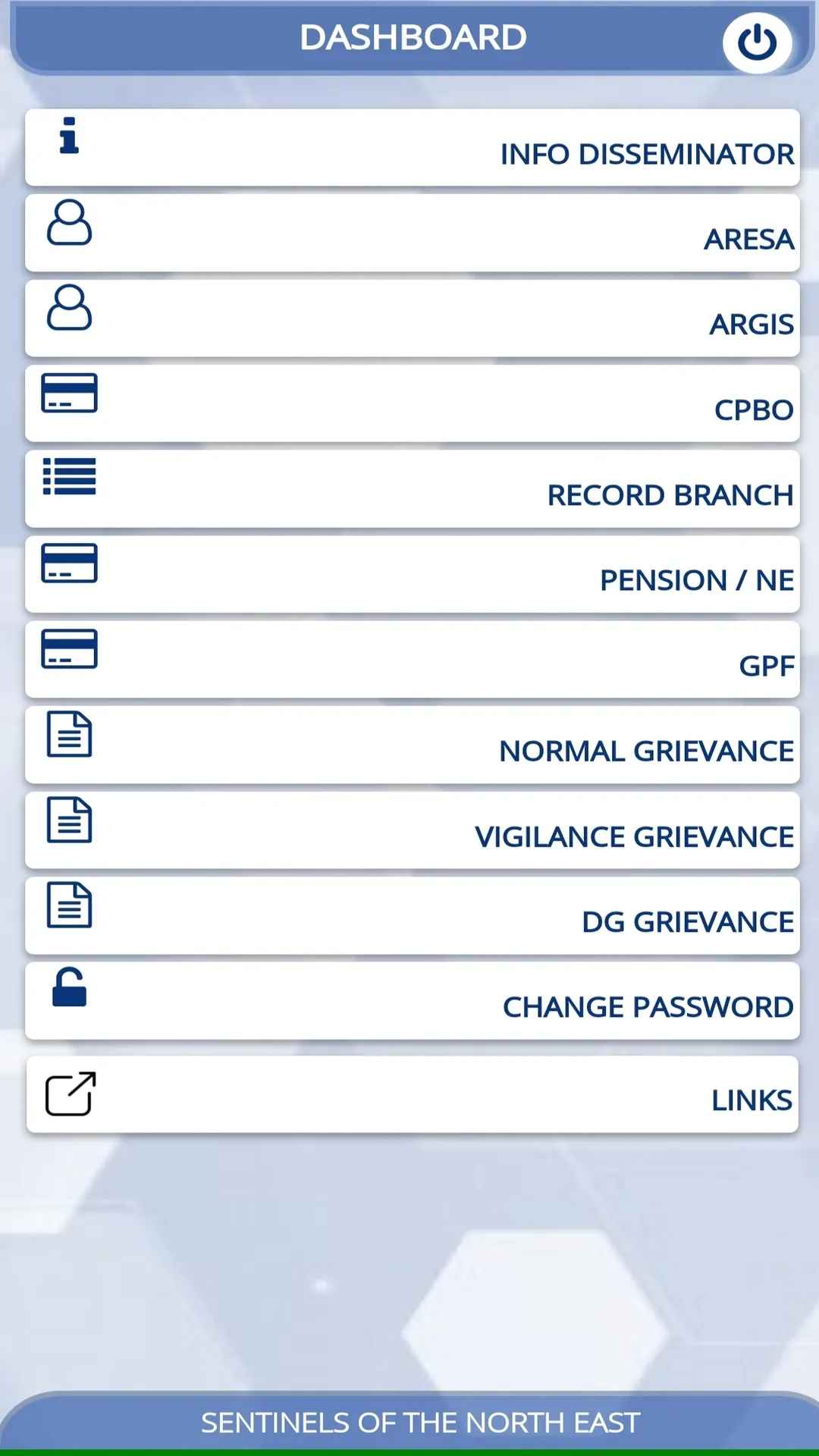Open Pension / NE
Image resolution: width=819 pixels, height=1456 pixels.
tap(413, 575)
